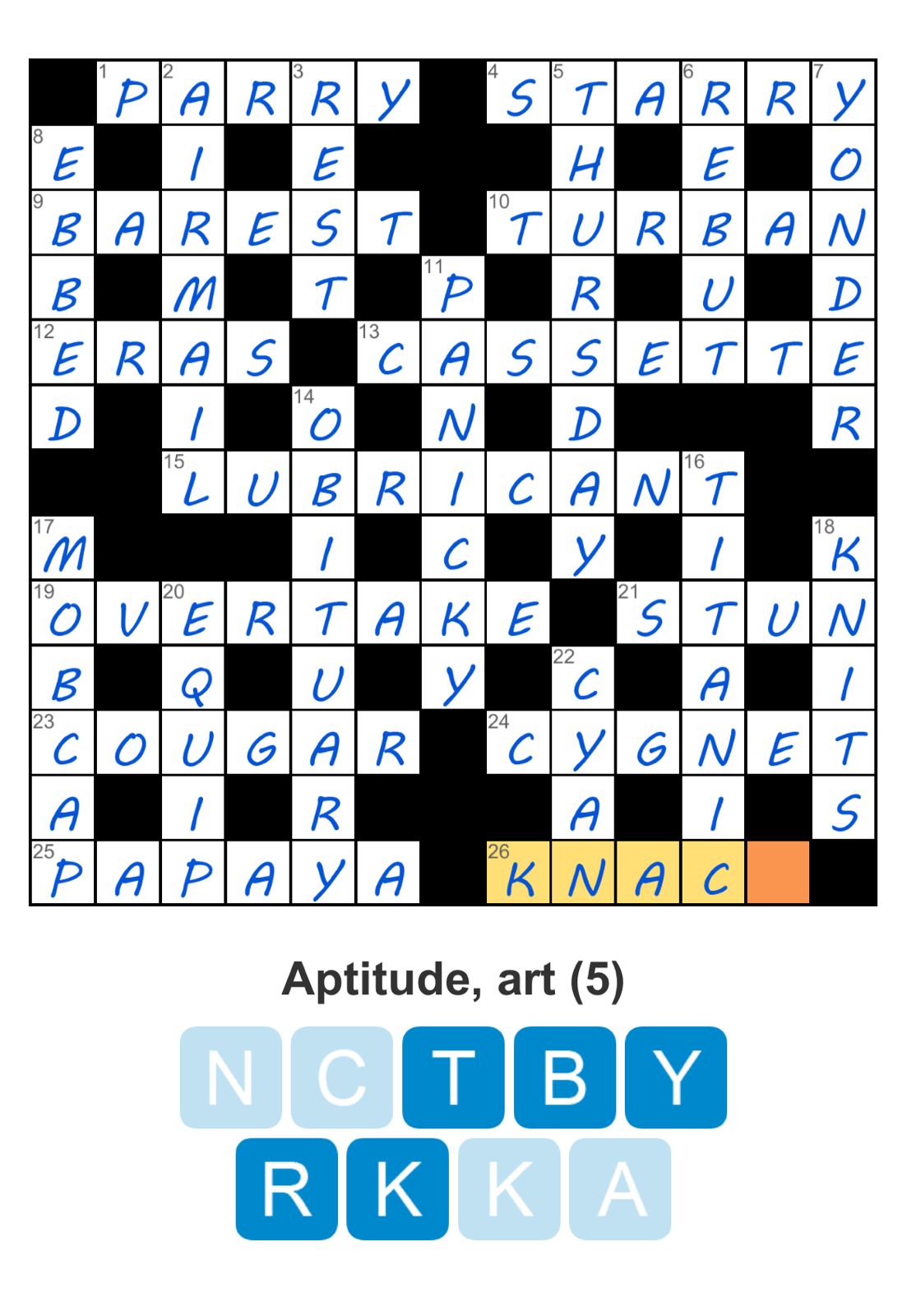The height and width of the screenshot is (1316, 907).
Task: Tap the dark blue letter T tile
Action: (453, 1077)
